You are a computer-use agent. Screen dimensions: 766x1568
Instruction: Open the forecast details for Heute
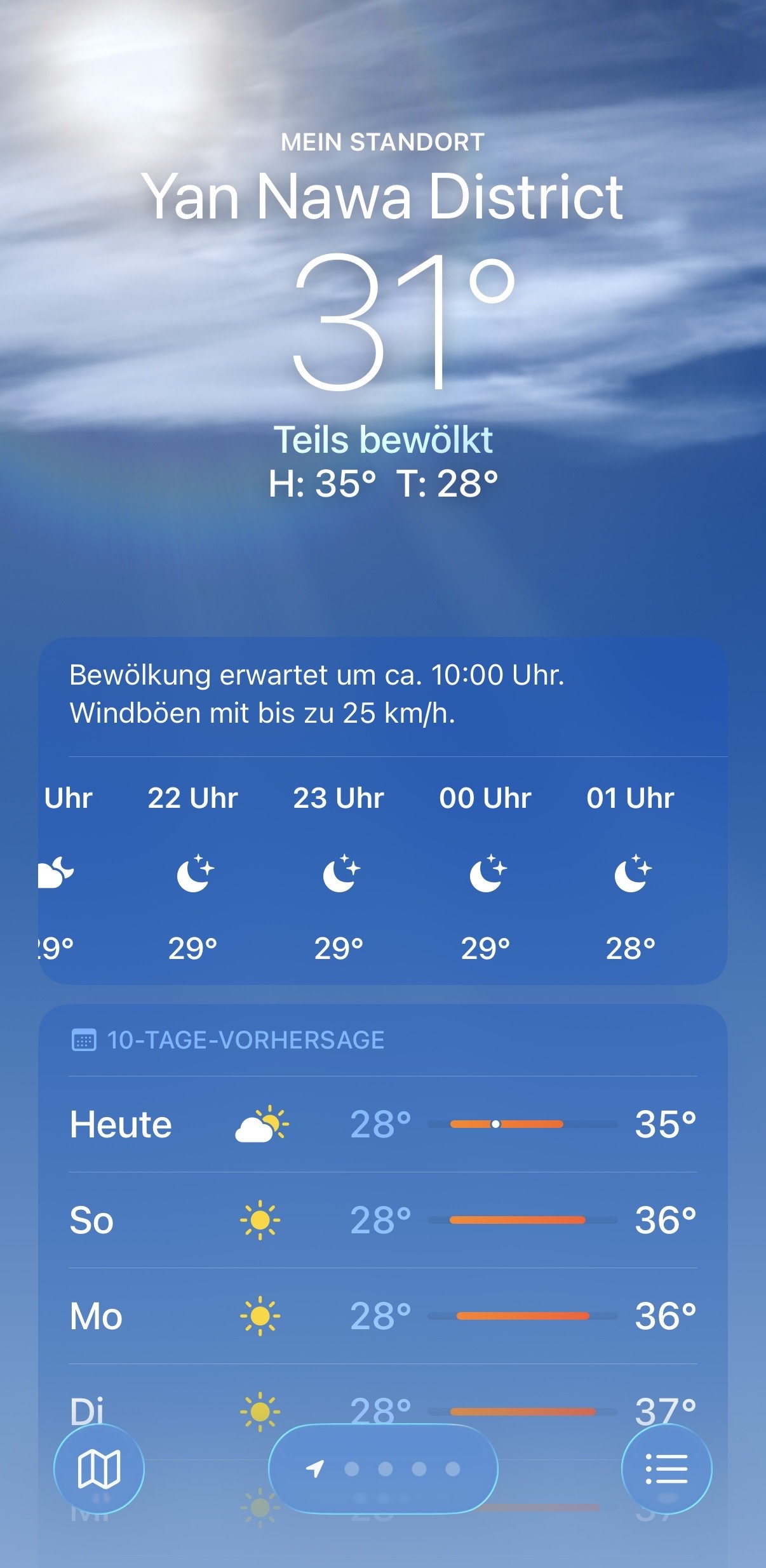point(383,1124)
